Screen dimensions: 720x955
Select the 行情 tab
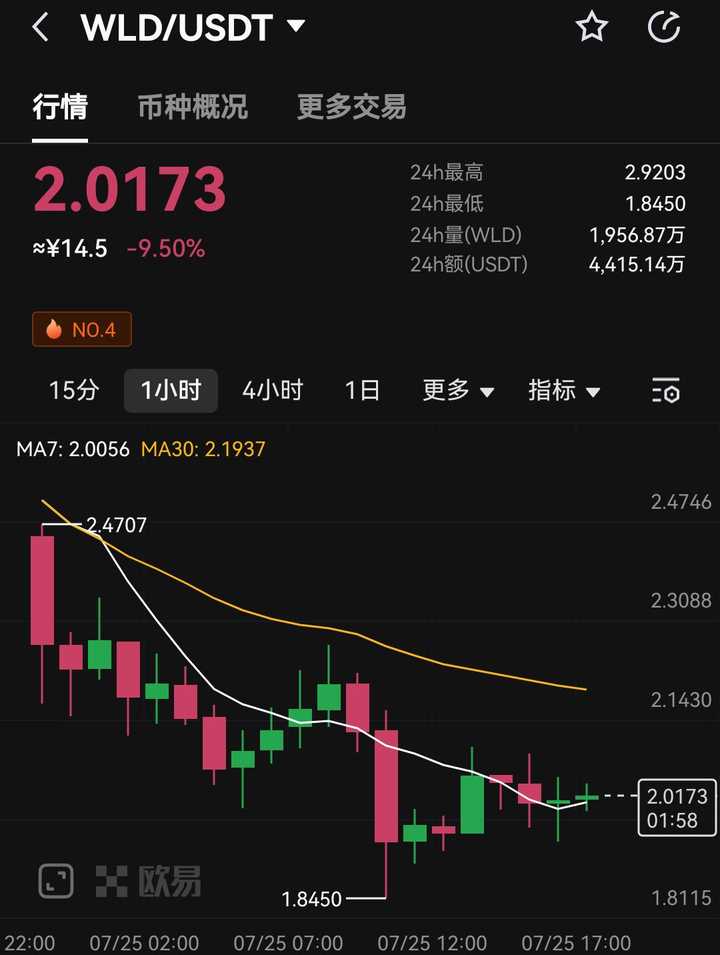pos(60,107)
